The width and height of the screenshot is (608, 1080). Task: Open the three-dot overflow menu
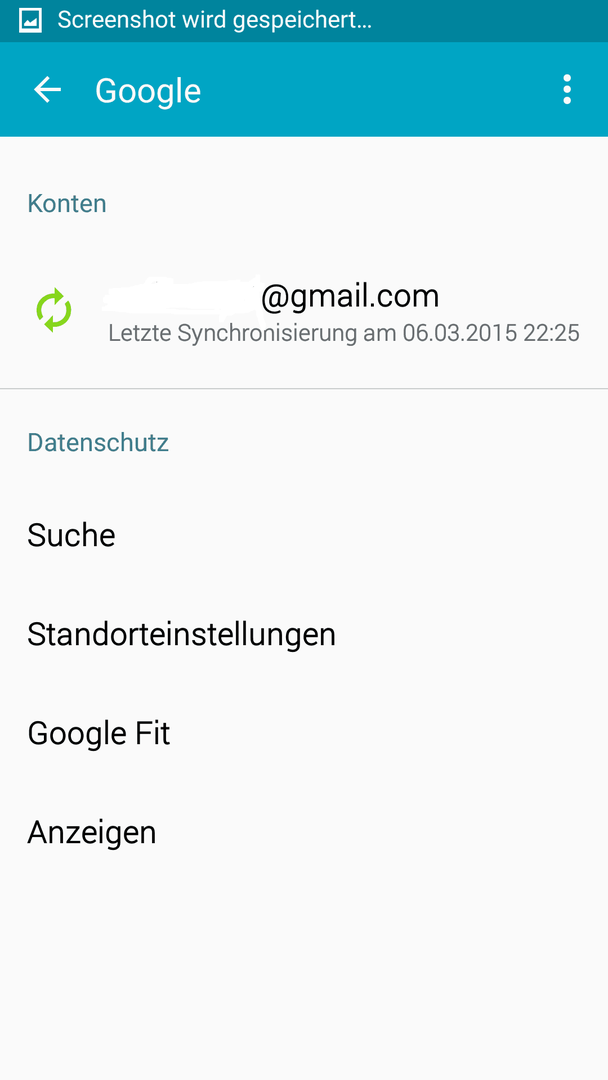[x=567, y=90]
